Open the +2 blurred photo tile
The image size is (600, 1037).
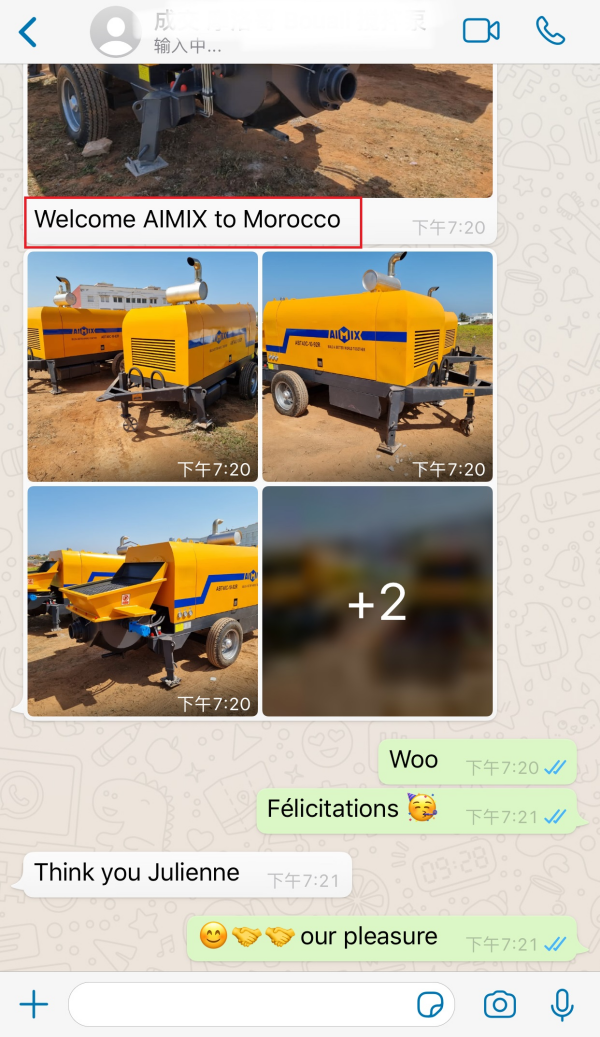[x=377, y=601]
